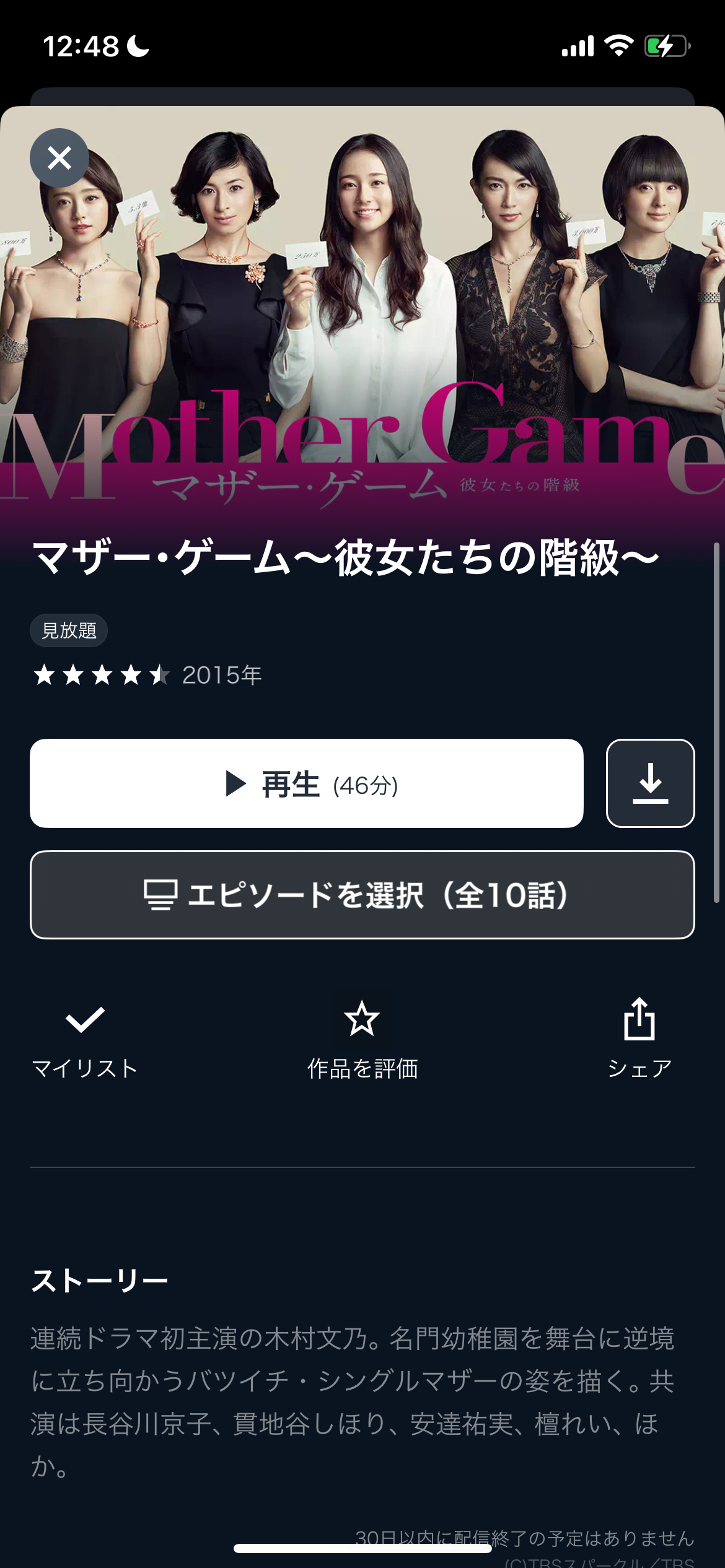Screen dimensions: 725x1568
Task: Toggle マイリスト checkmark
Action: [x=85, y=1040]
